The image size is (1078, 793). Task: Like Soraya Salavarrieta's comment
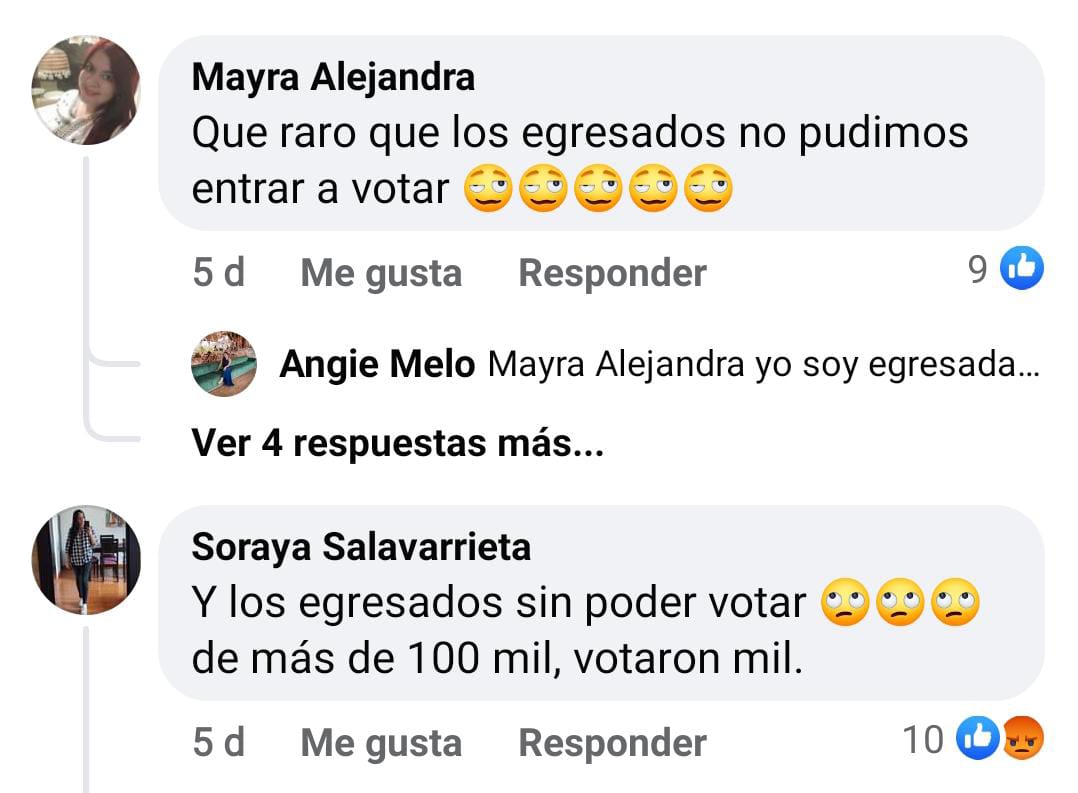click(381, 743)
